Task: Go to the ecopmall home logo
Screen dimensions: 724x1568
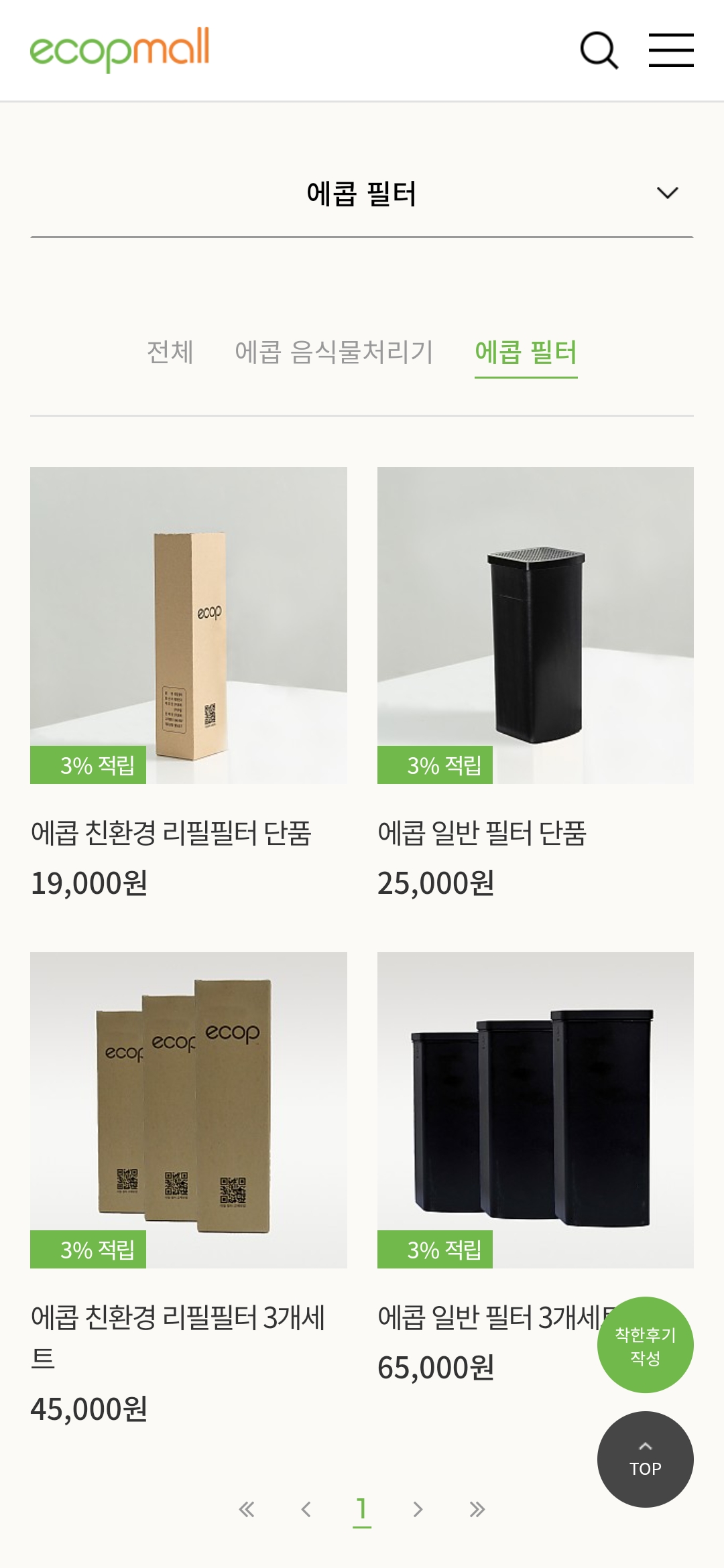Action: click(120, 49)
